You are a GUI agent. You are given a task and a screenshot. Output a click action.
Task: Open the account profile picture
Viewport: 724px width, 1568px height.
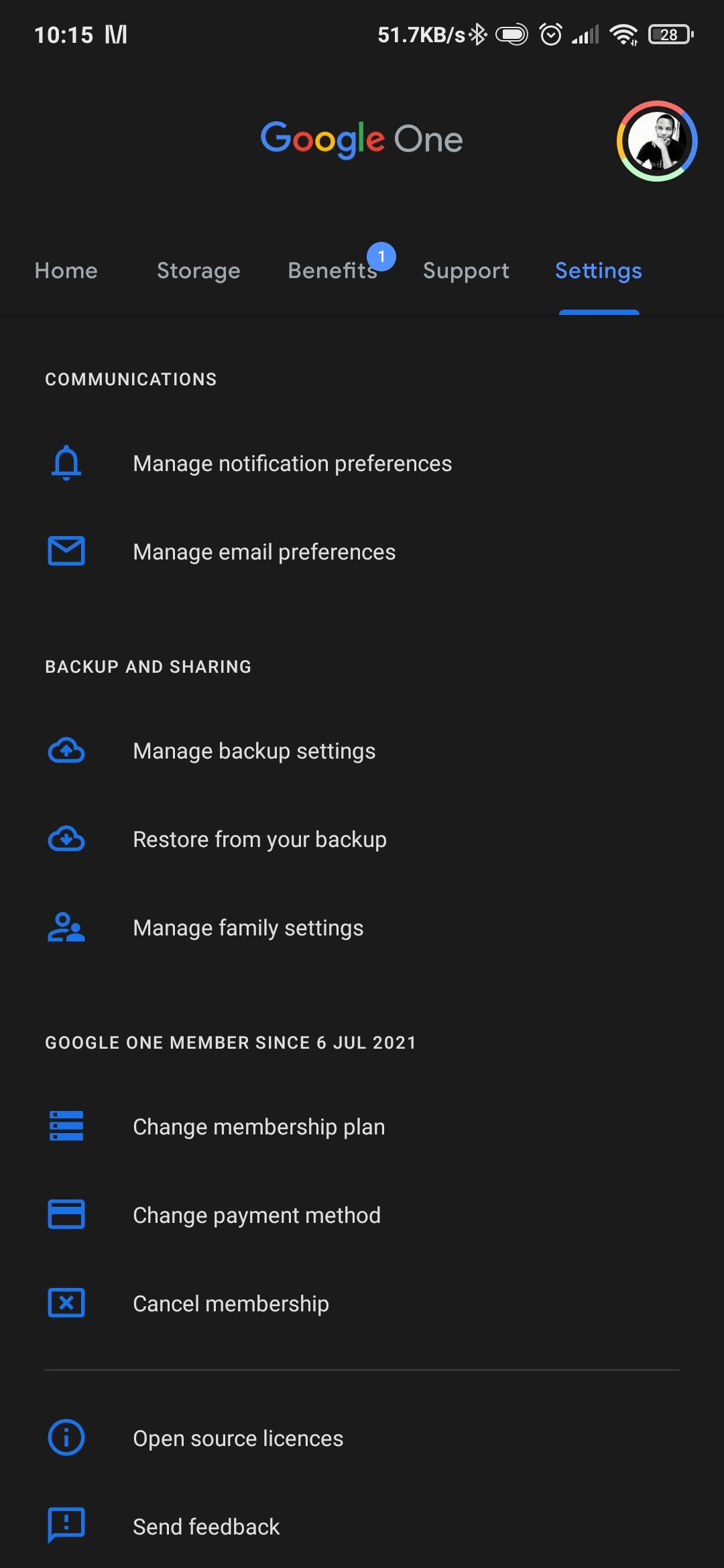click(657, 141)
